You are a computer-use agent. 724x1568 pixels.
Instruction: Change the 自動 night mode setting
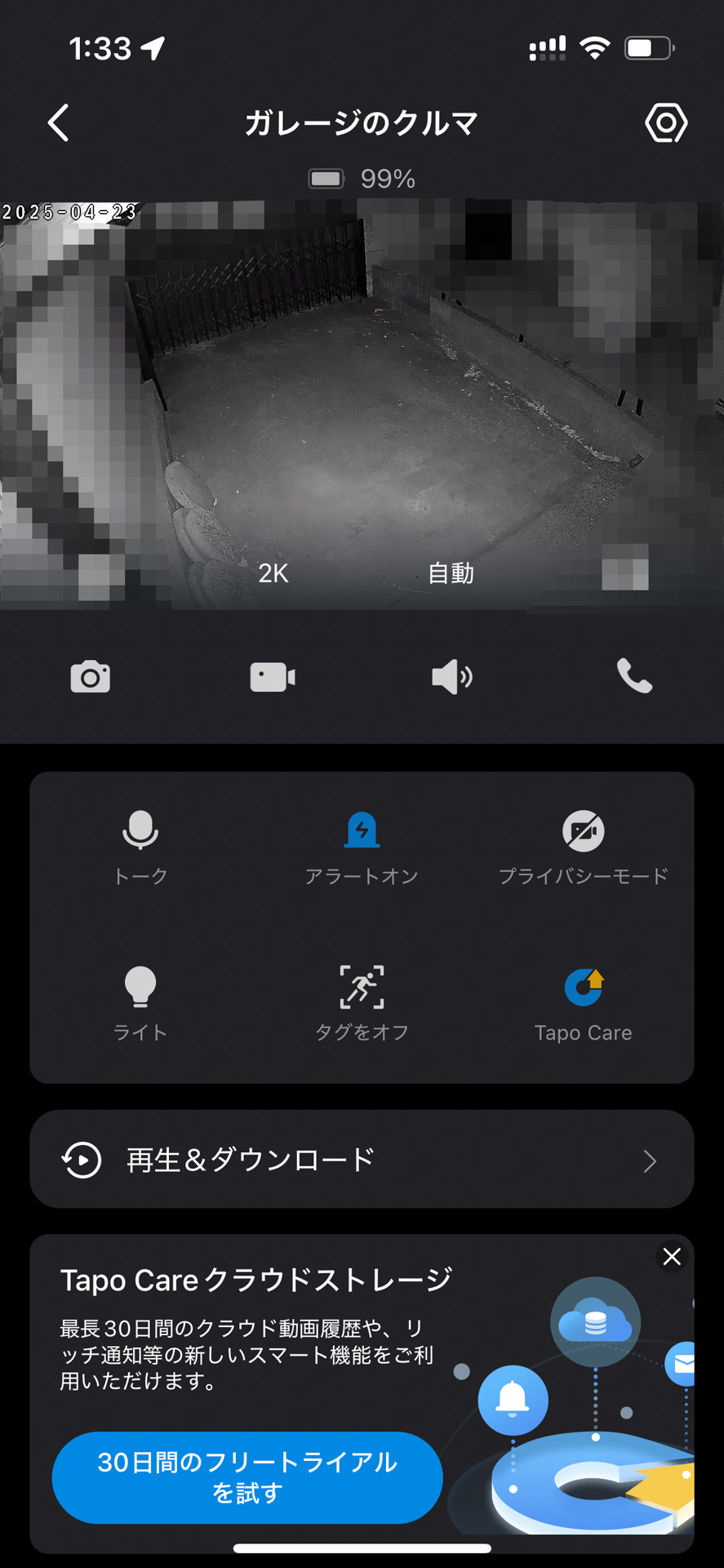[x=451, y=573]
